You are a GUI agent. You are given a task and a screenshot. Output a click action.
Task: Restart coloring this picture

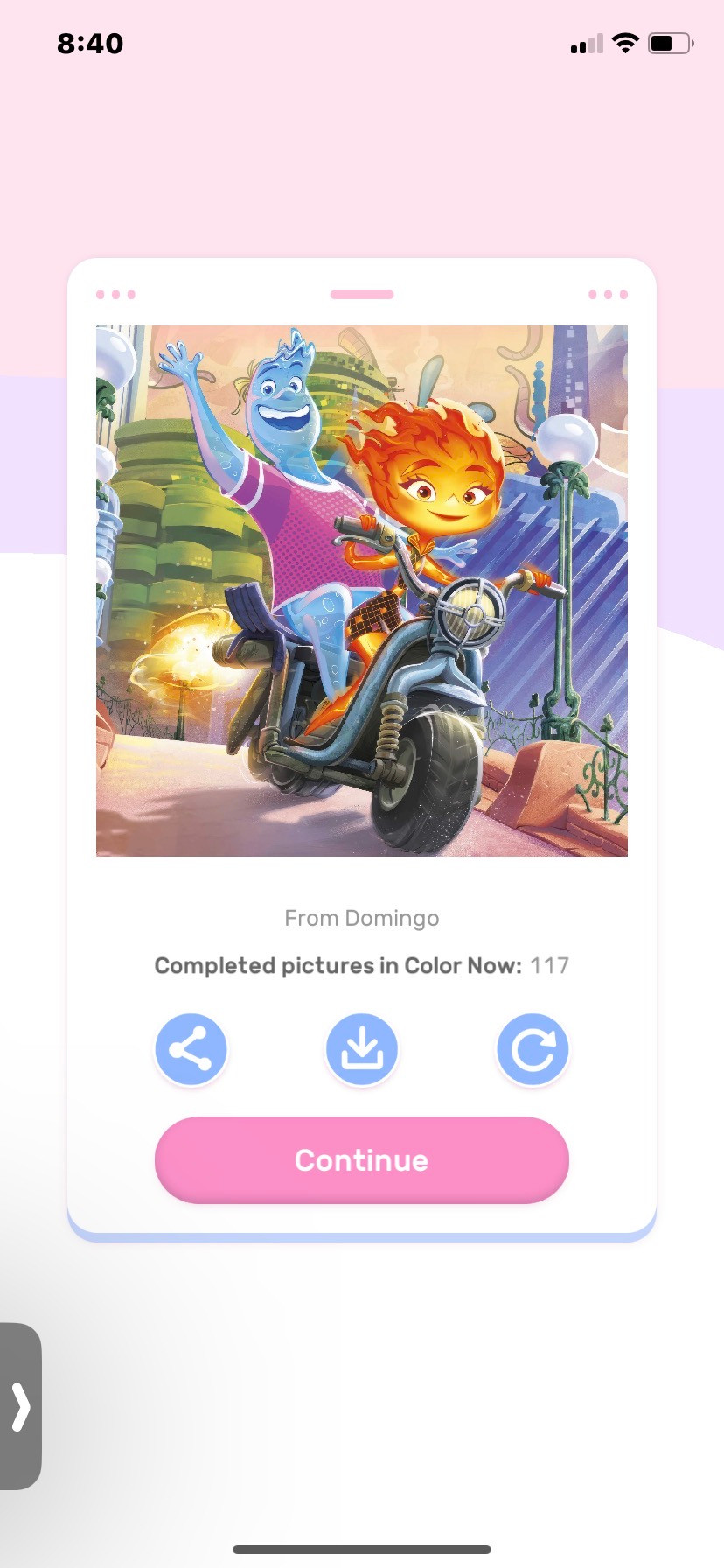[x=533, y=1049]
